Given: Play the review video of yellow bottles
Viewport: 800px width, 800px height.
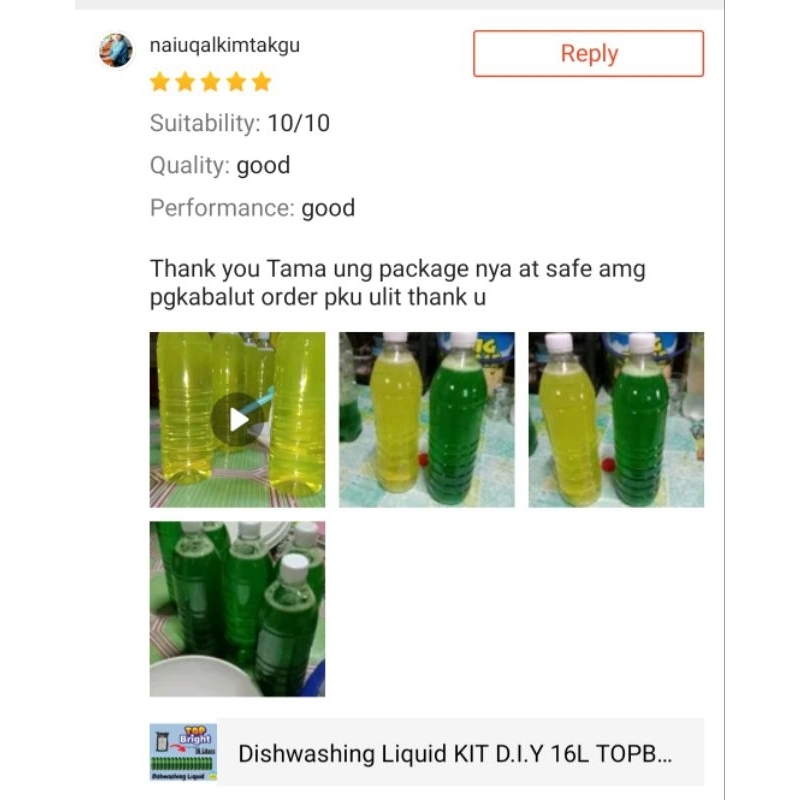Looking at the screenshot, I should (237, 419).
